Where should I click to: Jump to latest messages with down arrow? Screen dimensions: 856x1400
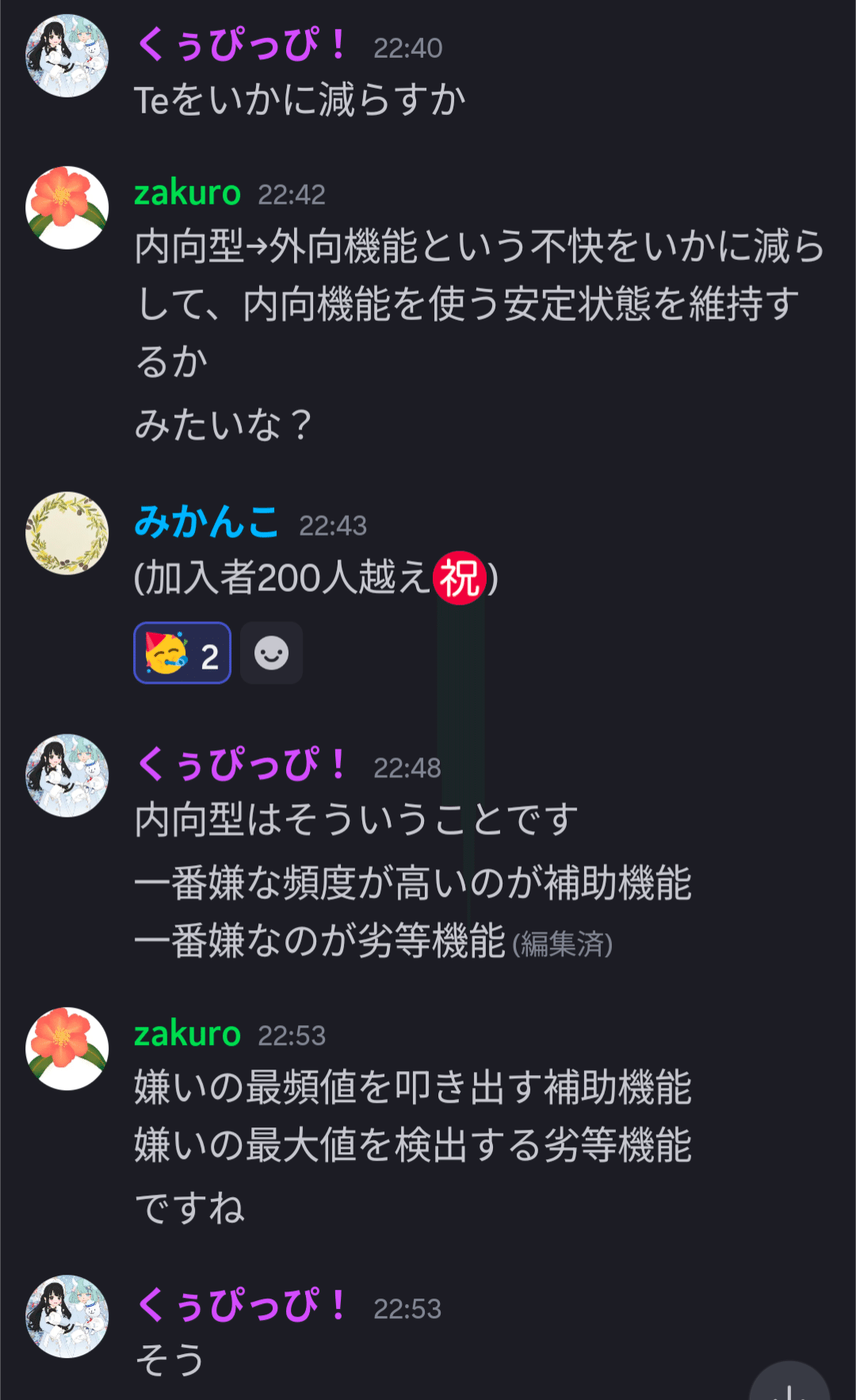(789, 1384)
